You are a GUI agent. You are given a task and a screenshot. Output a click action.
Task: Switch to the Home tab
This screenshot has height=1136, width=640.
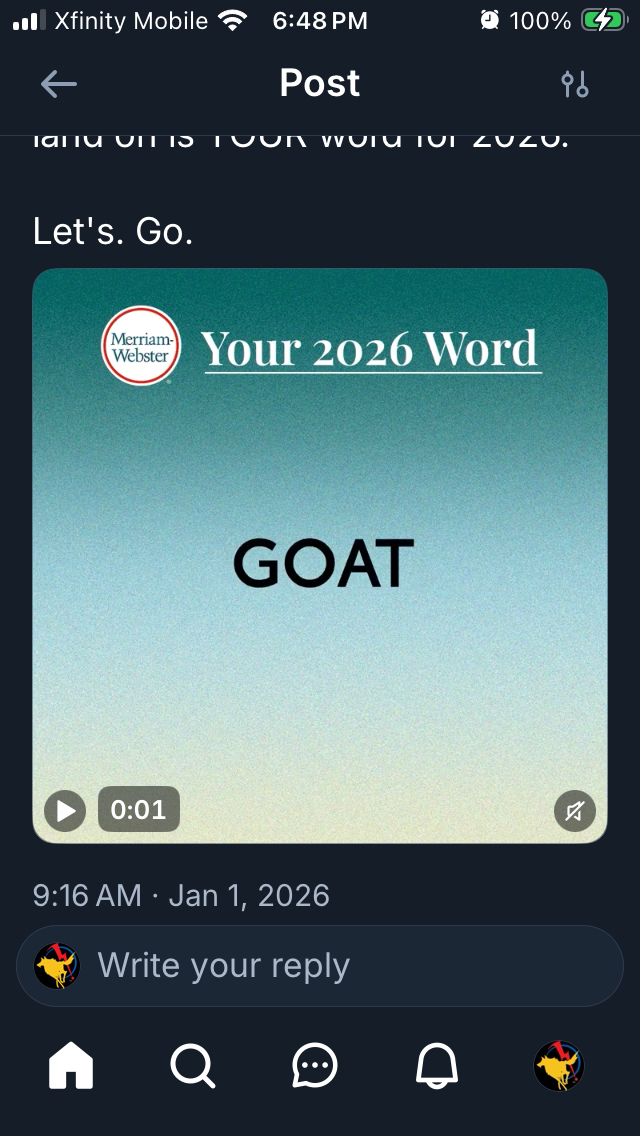[x=71, y=1066]
